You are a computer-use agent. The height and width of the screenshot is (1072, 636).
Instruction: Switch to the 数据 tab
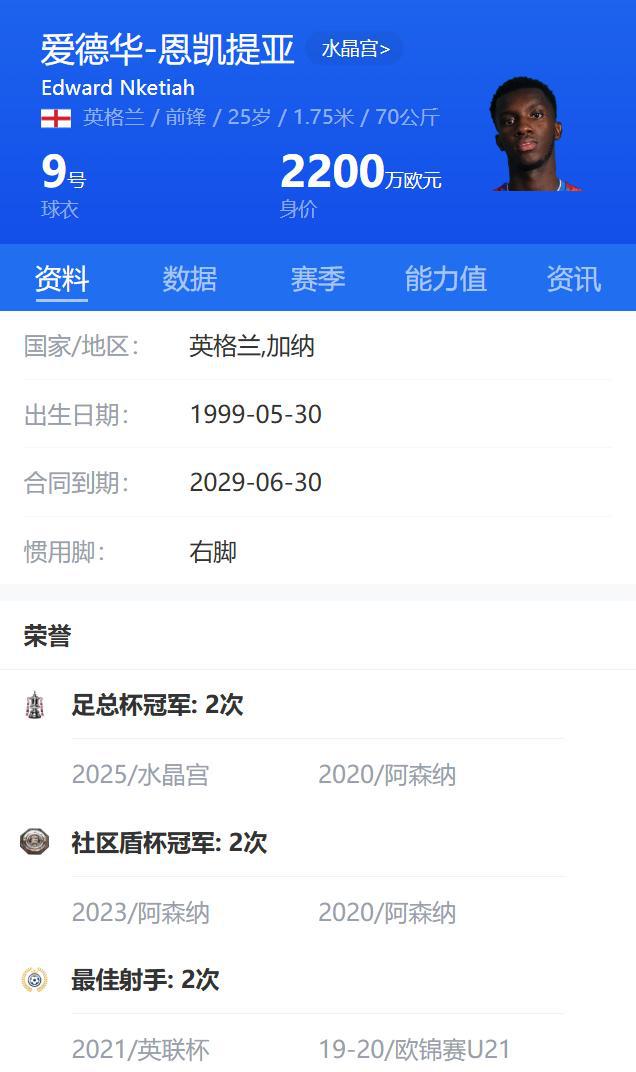pyautogui.click(x=189, y=278)
